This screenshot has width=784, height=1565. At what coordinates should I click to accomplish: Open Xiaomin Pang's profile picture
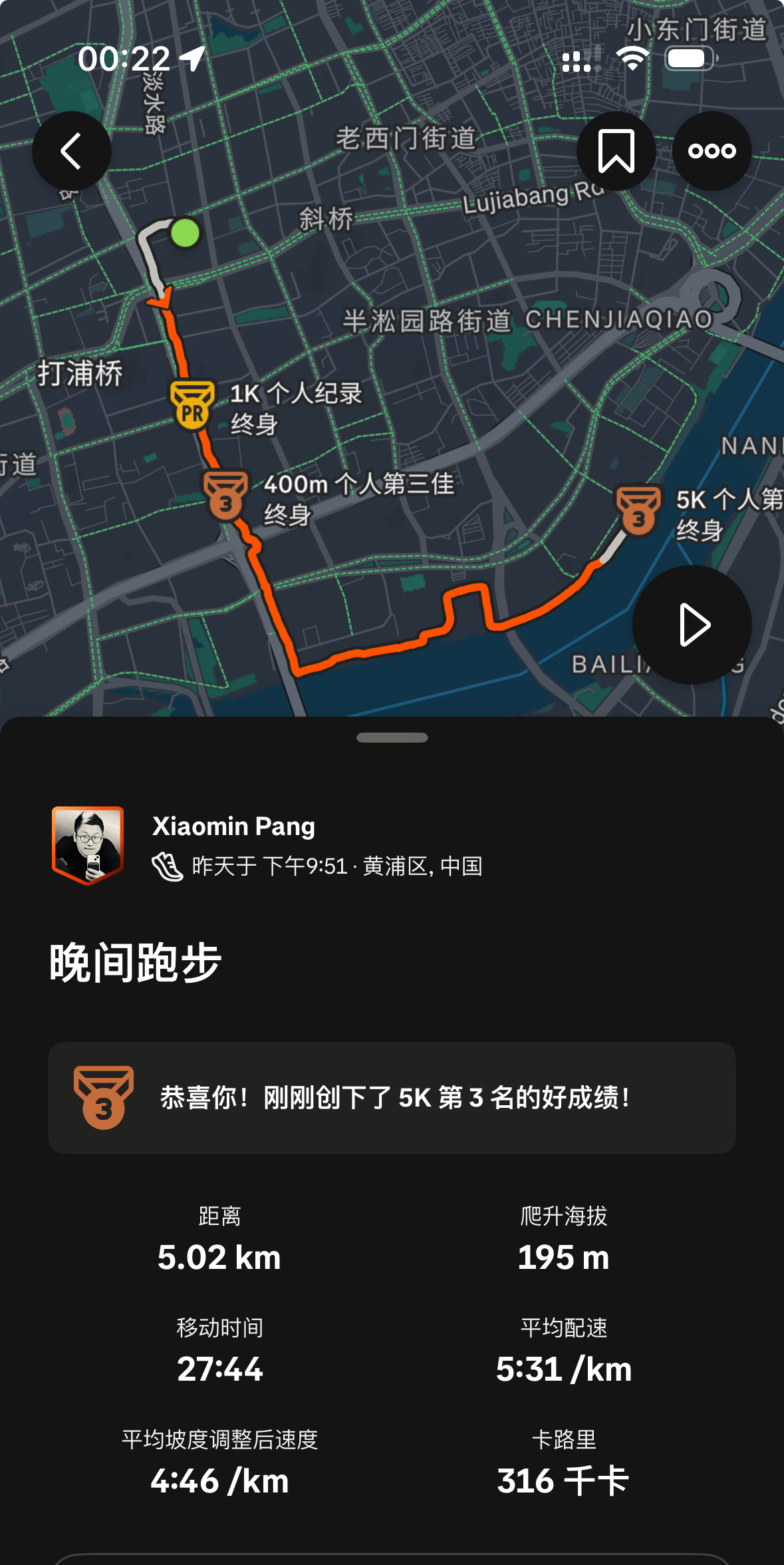pyautogui.click(x=88, y=846)
